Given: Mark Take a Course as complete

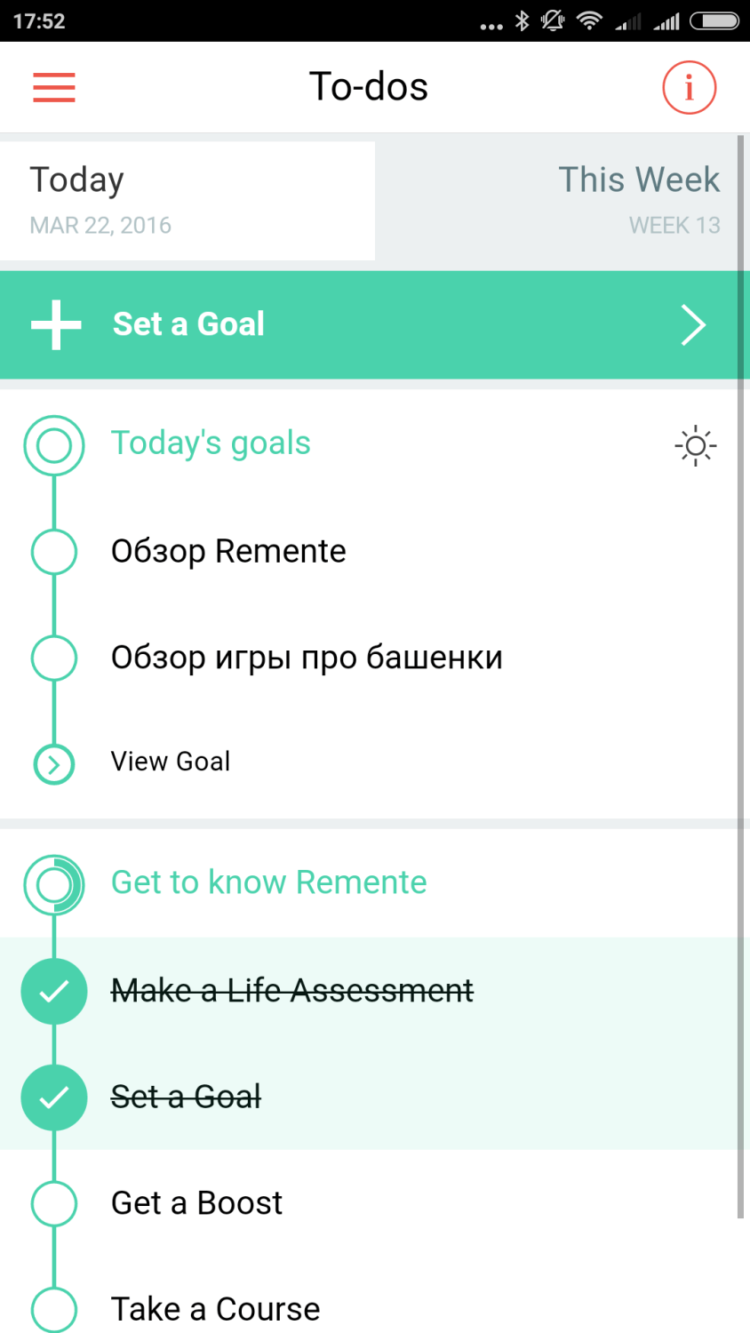Looking at the screenshot, I should point(54,1309).
